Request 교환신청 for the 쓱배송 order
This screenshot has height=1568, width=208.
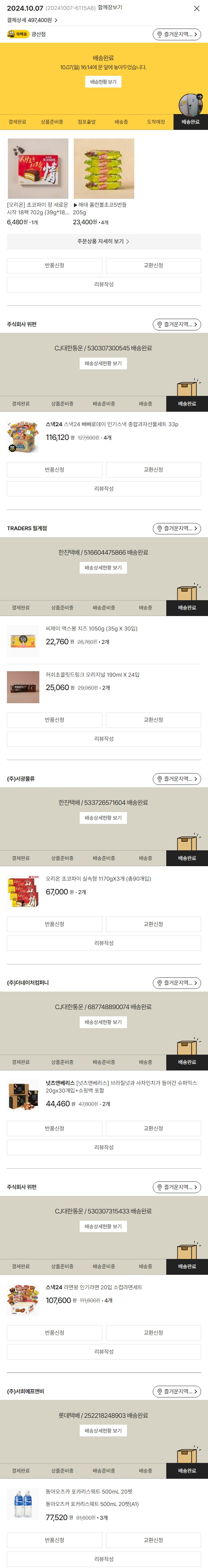(153, 265)
